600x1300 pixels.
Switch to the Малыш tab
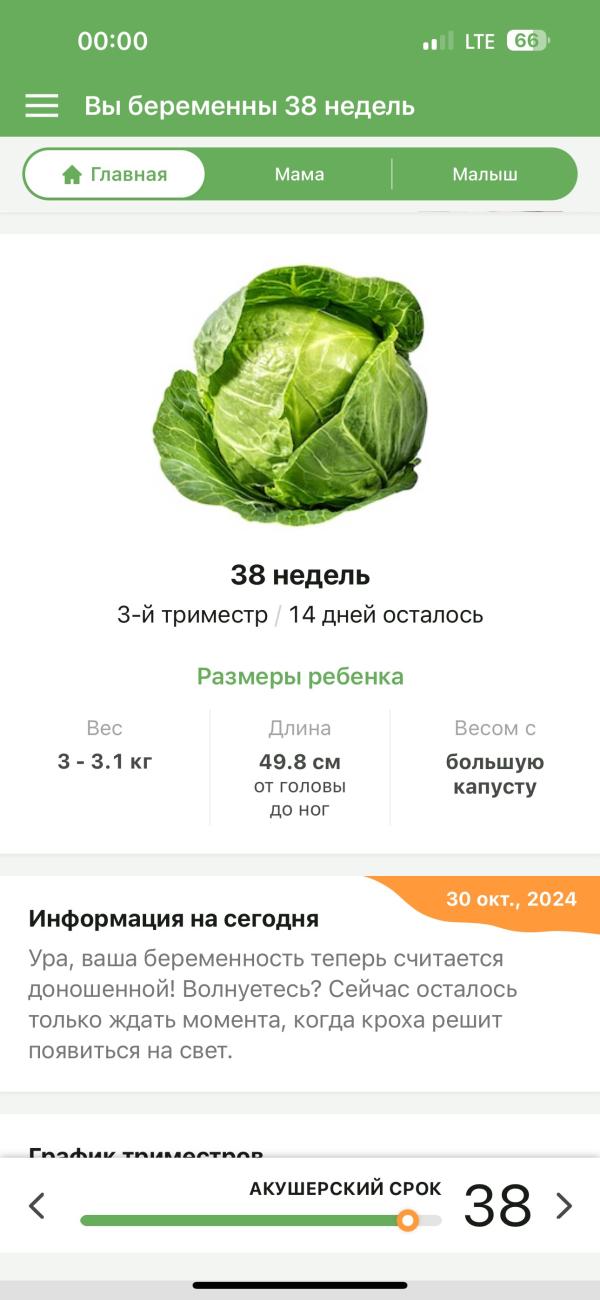(x=485, y=175)
